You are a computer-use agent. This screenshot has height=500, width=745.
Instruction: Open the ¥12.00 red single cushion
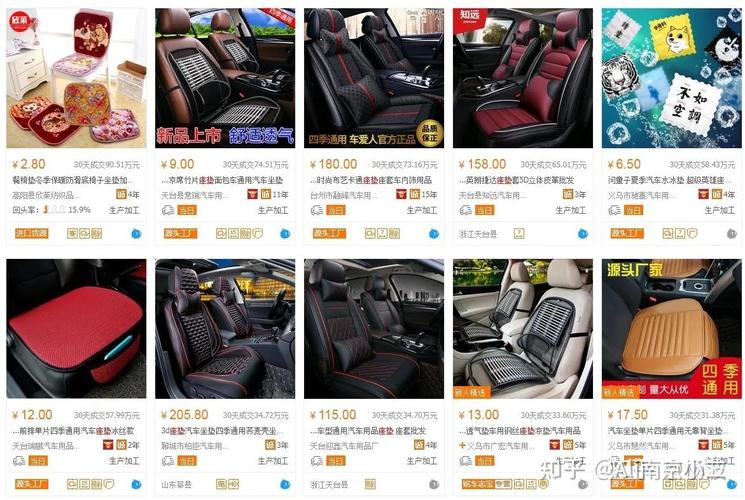(x=75, y=328)
